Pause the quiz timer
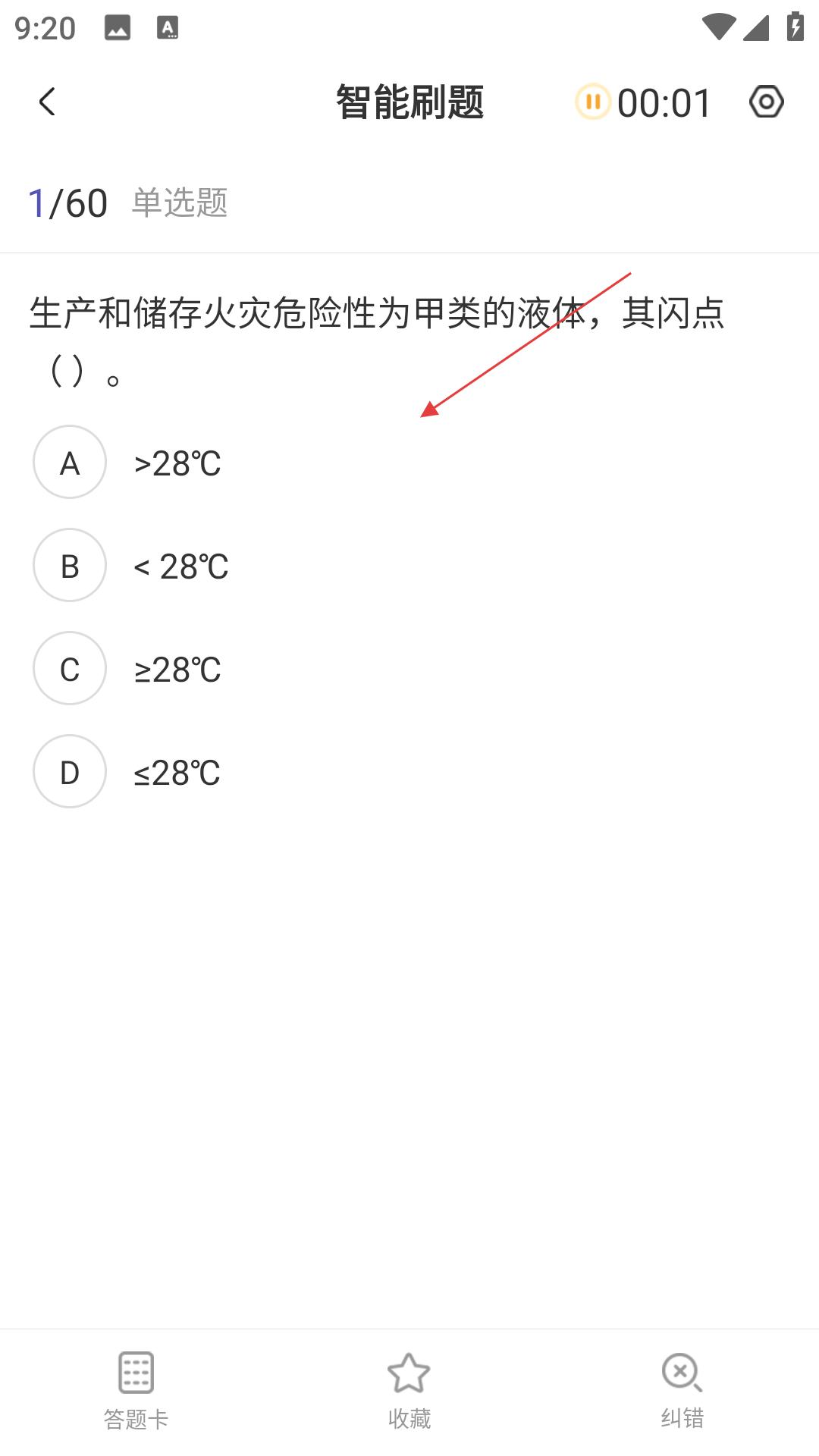This screenshot has height=1456, width=819. click(x=593, y=102)
